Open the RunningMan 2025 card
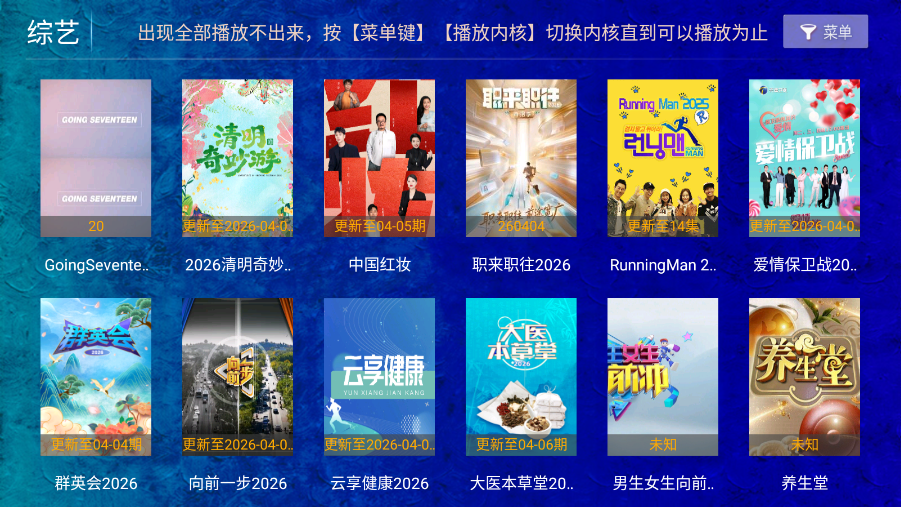This screenshot has height=507, width=901. [663, 158]
